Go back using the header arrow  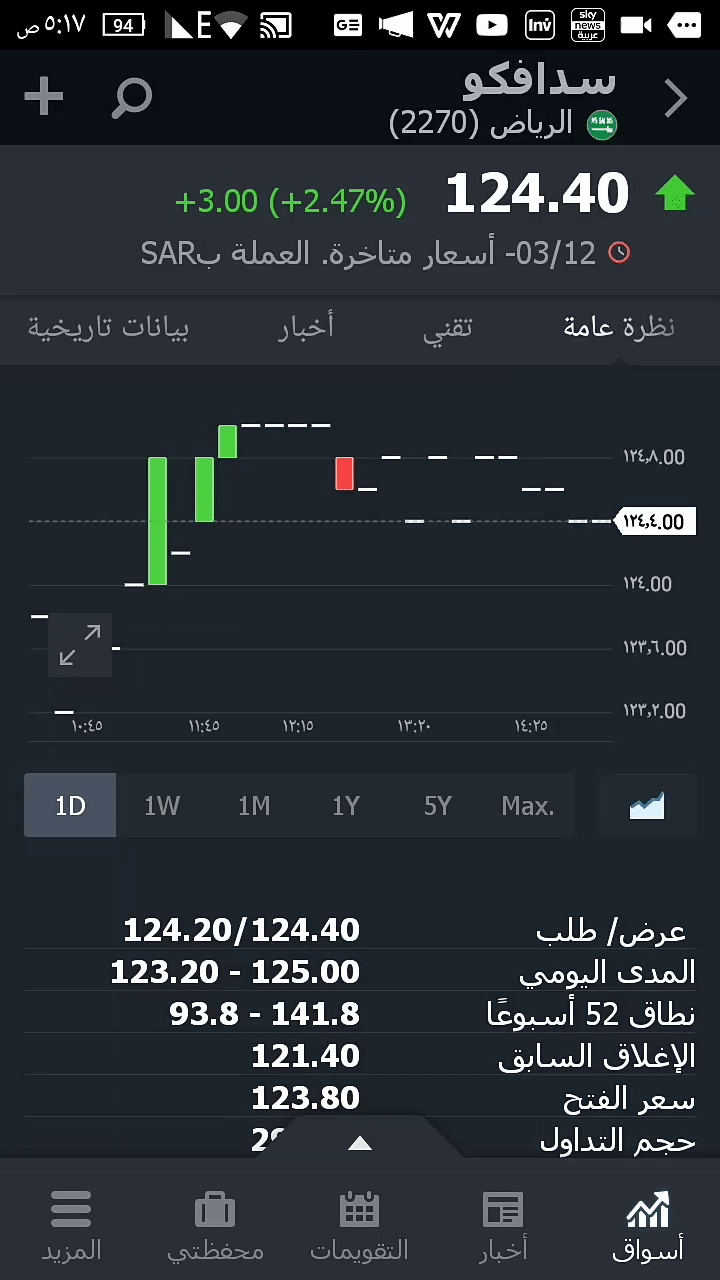676,98
